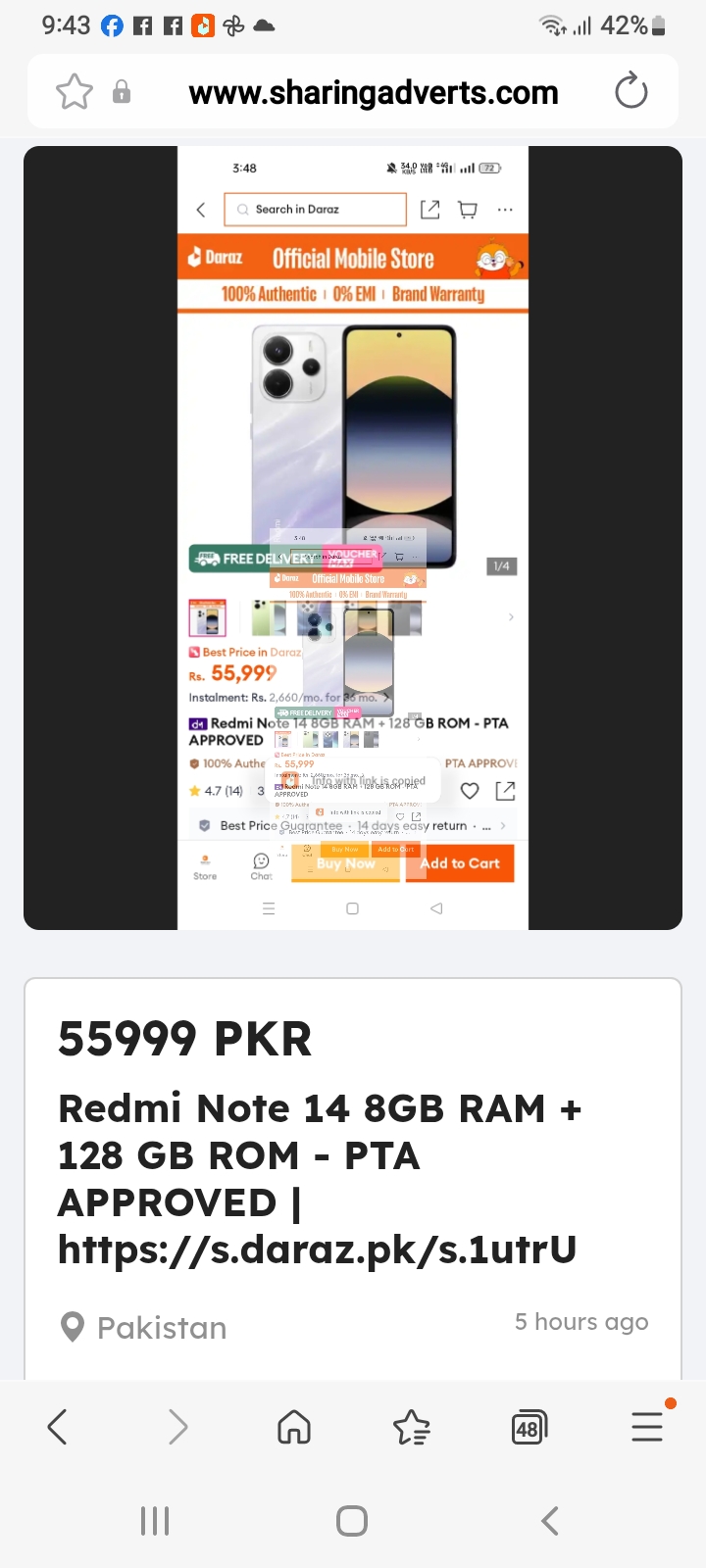
Task: Open recent apps from navigation bar
Action: 155,1521
